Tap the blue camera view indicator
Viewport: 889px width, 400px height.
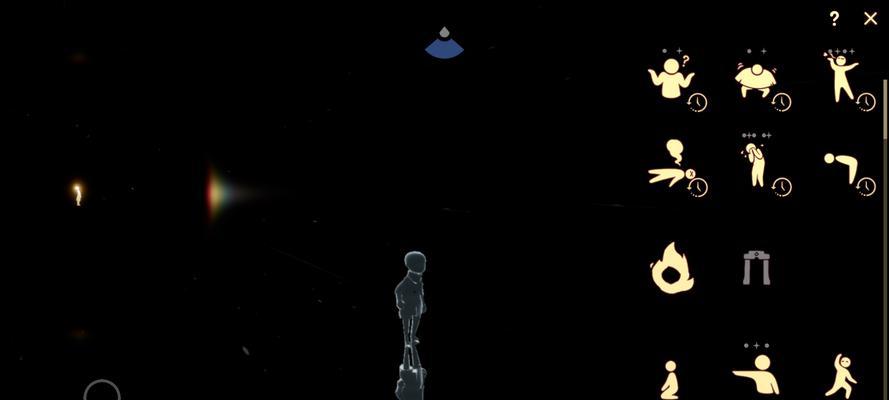[x=444, y=45]
